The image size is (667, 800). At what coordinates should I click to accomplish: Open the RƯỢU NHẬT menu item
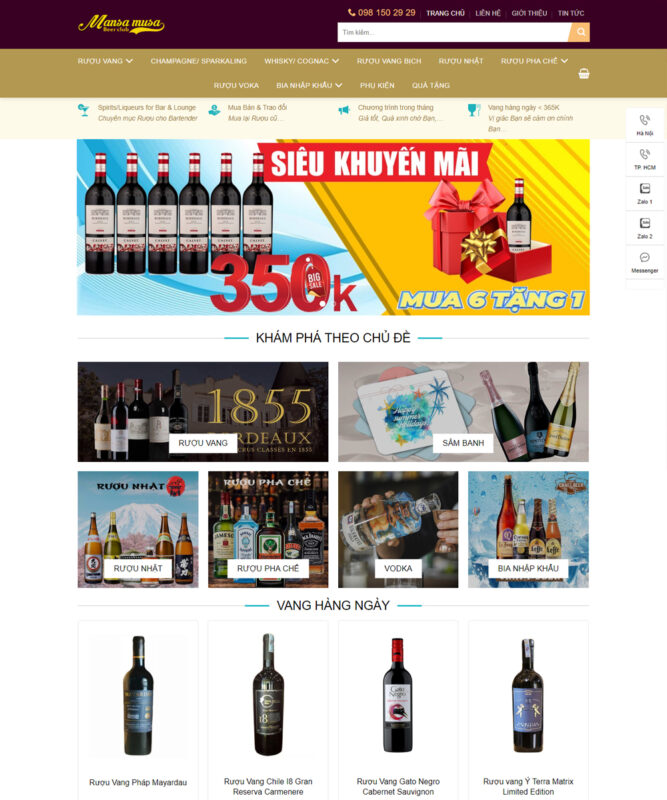[460, 61]
